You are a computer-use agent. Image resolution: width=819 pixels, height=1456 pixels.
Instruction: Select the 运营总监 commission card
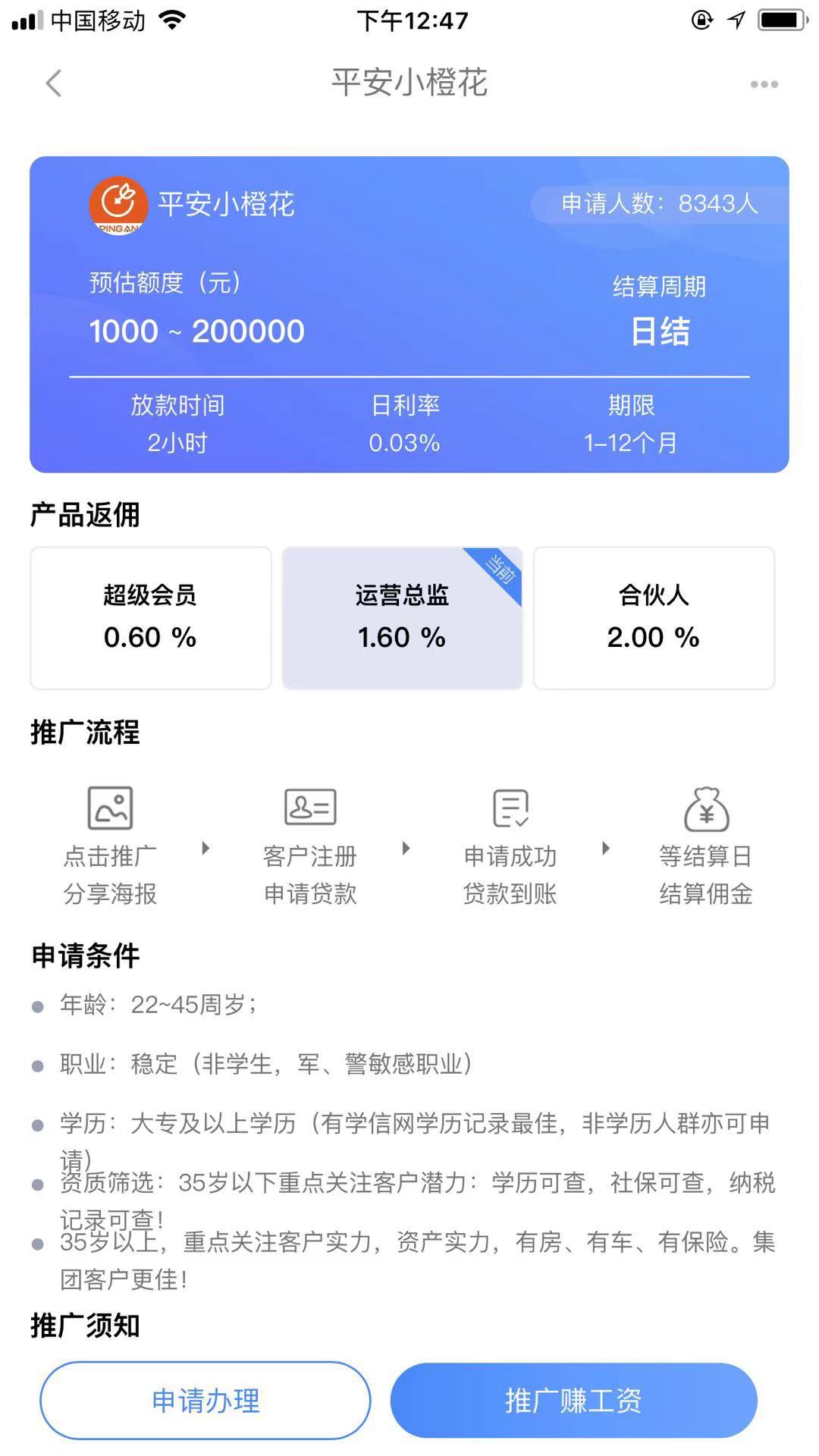[402, 617]
